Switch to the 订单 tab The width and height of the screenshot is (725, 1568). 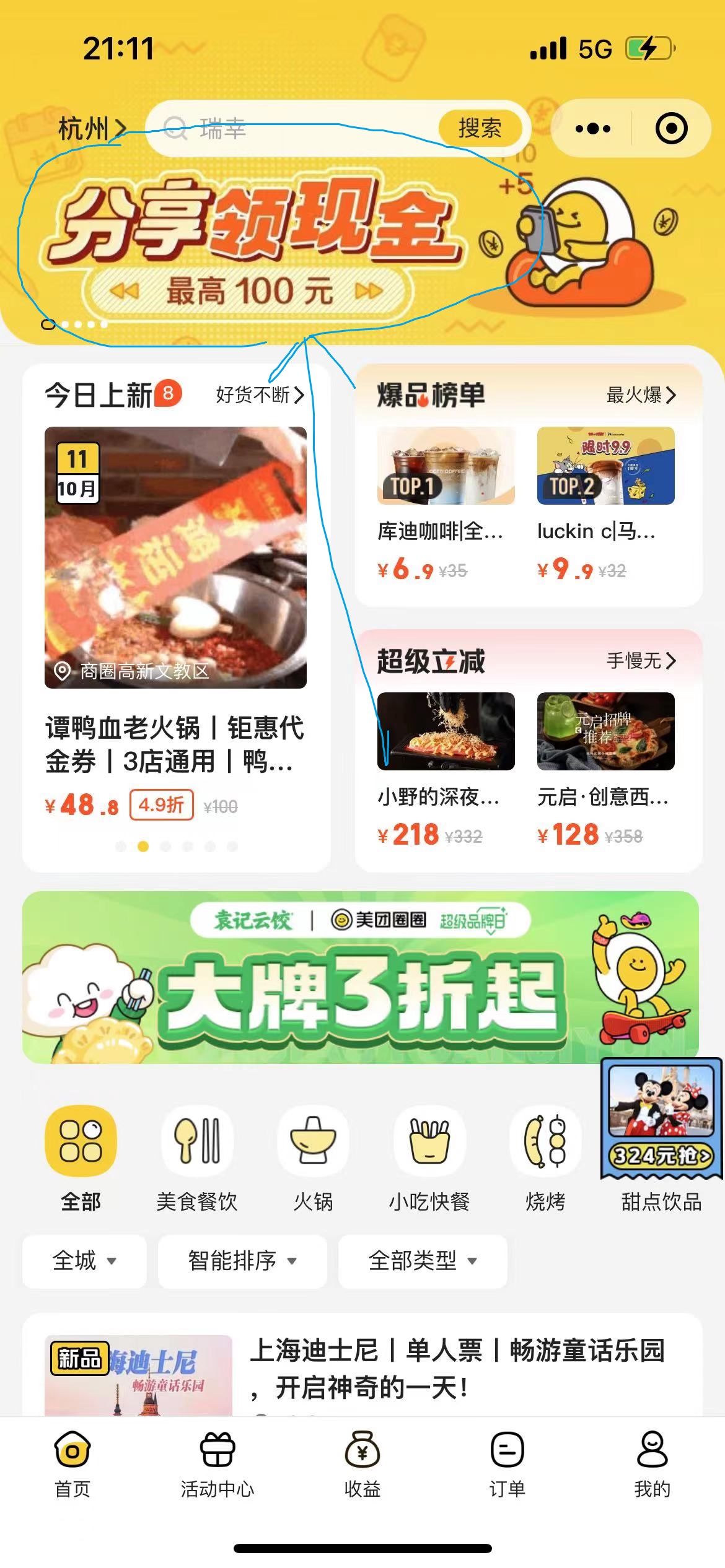point(507,1464)
